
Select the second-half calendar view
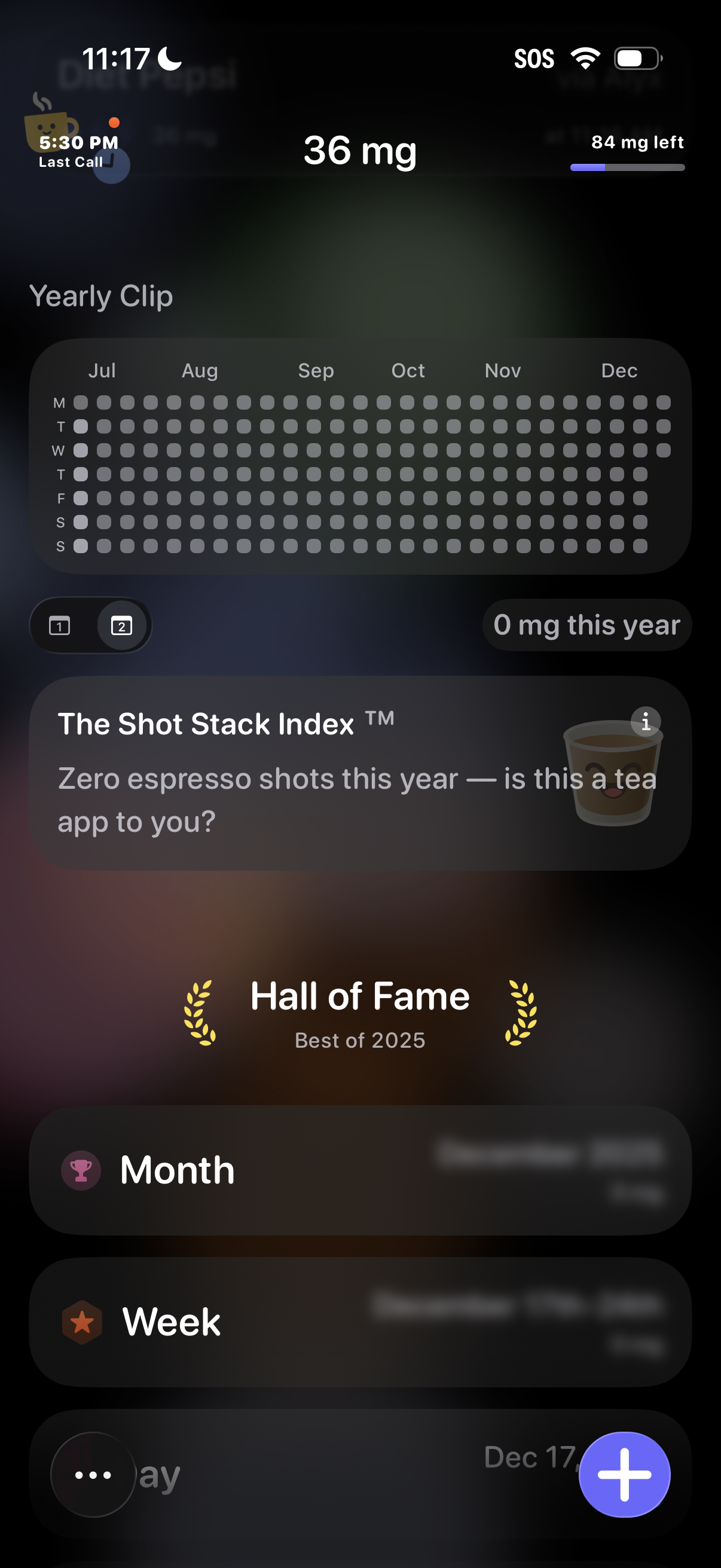pyautogui.click(x=122, y=625)
